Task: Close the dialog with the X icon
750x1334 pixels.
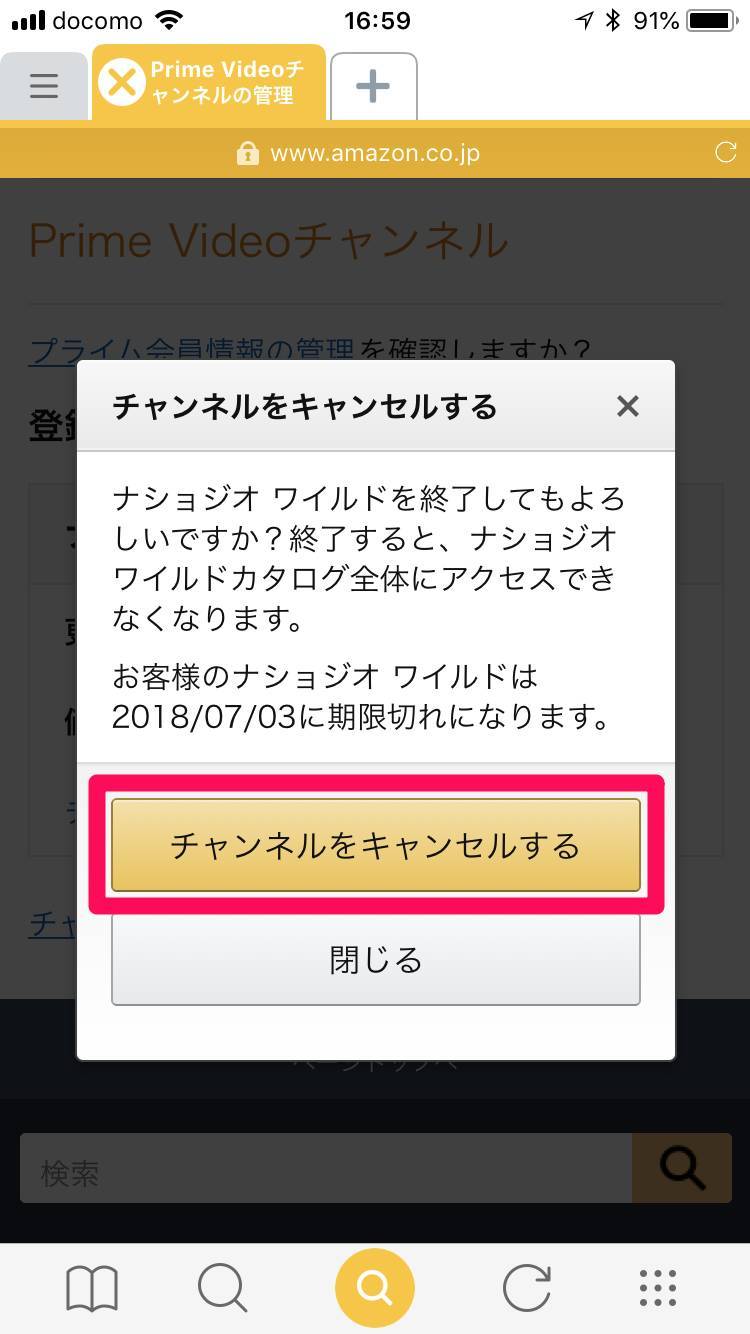Action: click(x=627, y=406)
